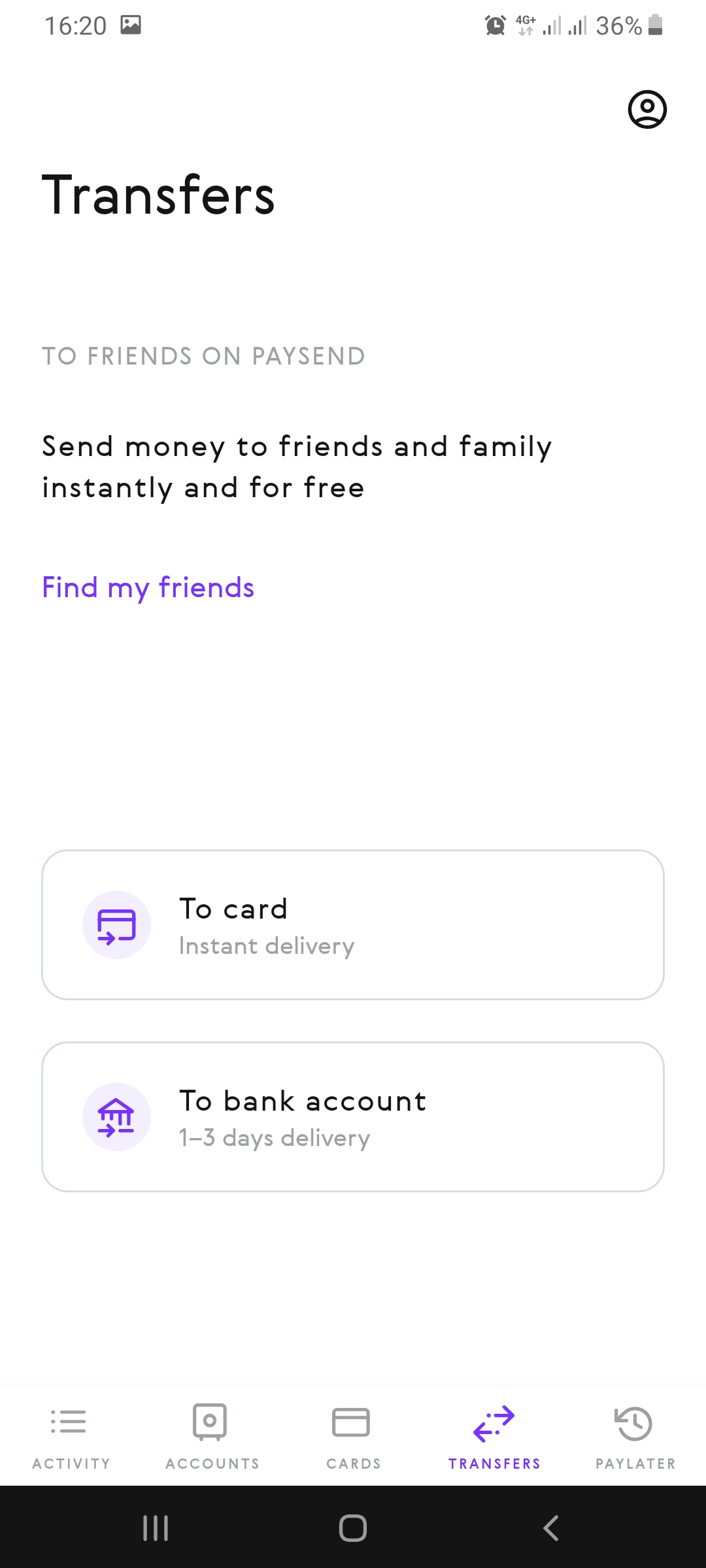The width and height of the screenshot is (706, 1568).
Task: Select the To card transfer option
Action: (353, 924)
